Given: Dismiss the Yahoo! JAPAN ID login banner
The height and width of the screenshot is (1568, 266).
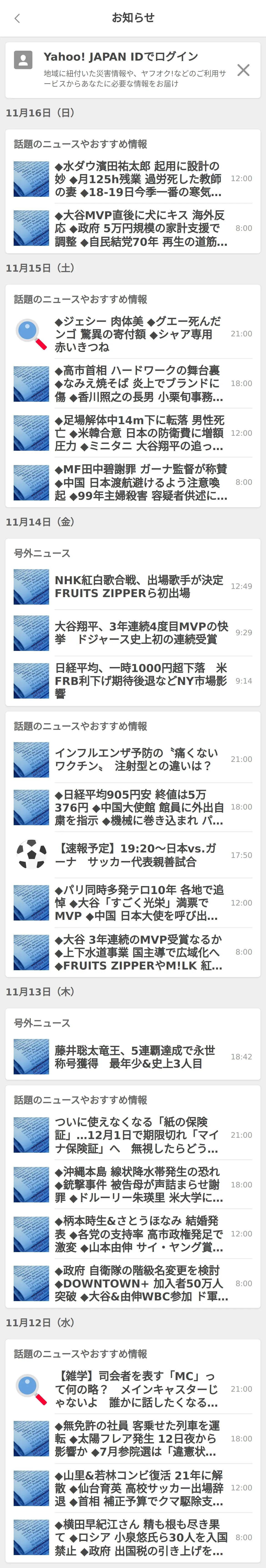Looking at the screenshot, I should [243, 70].
